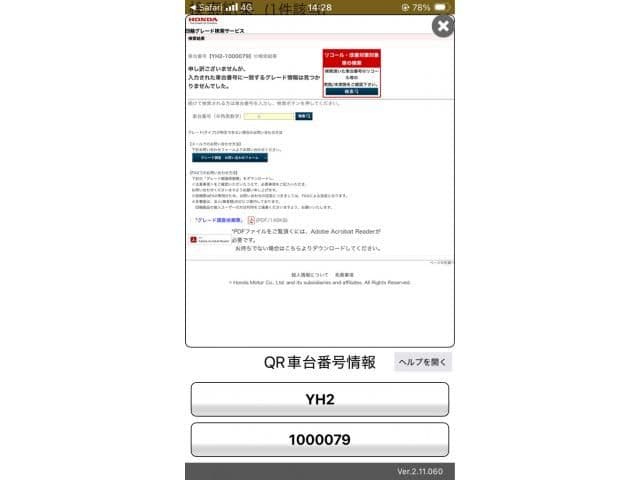Select the 1000079 frame number button
This screenshot has width=640, height=480.
click(319, 440)
